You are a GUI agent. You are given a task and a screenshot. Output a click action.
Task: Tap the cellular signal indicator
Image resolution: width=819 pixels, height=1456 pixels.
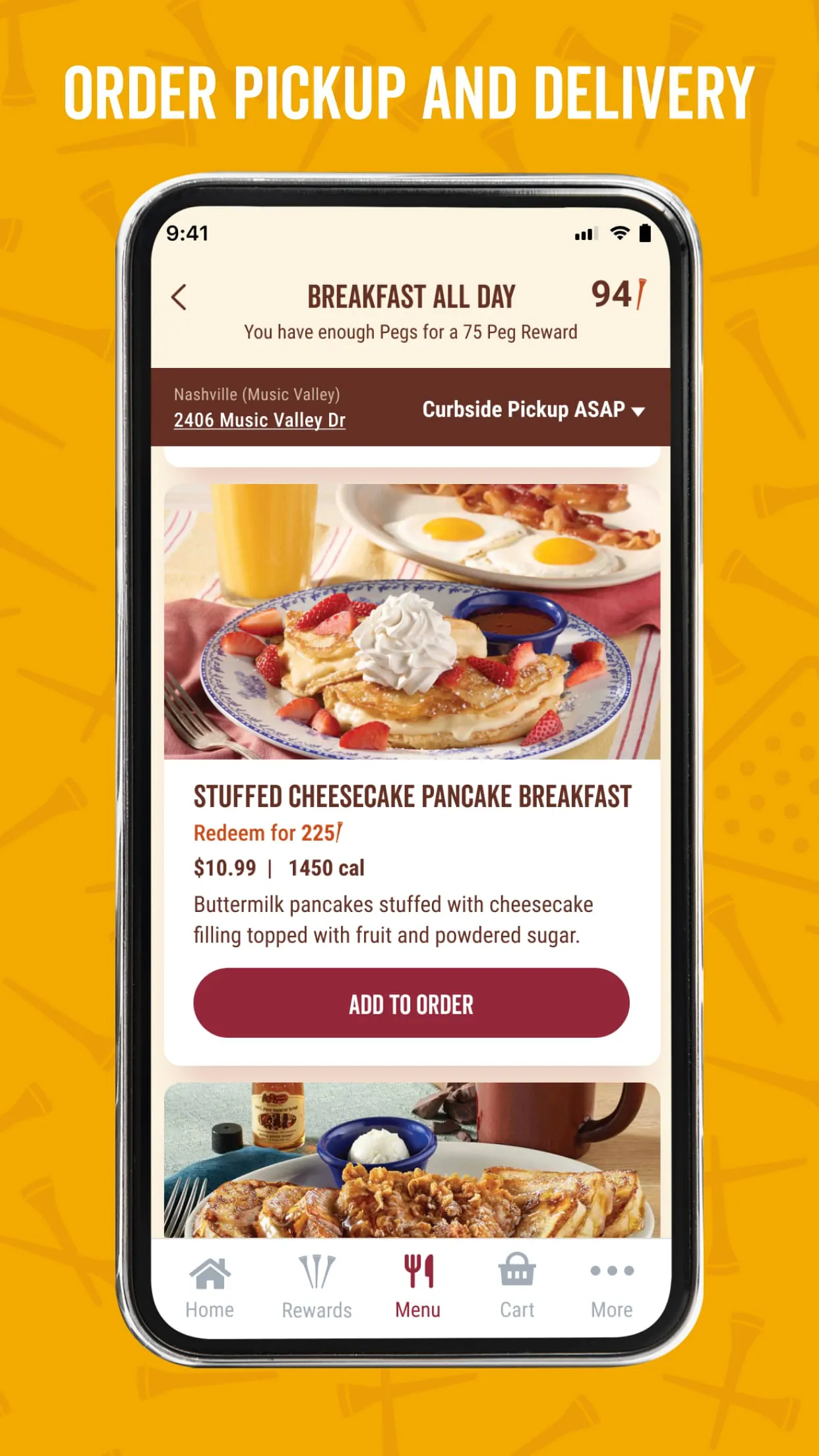click(x=586, y=232)
